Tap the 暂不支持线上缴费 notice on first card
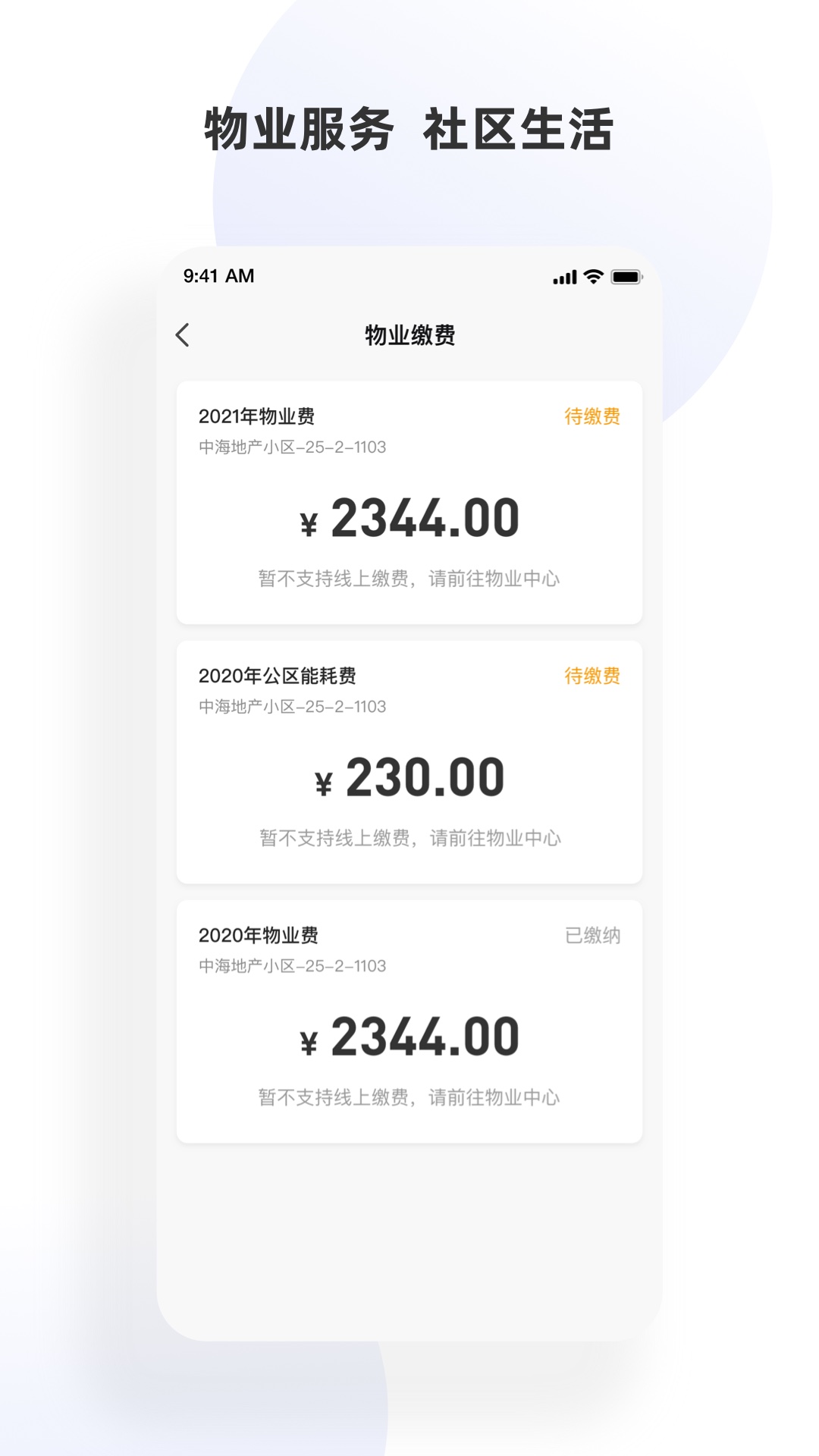Screen dimensions: 819x1456 click(x=409, y=578)
